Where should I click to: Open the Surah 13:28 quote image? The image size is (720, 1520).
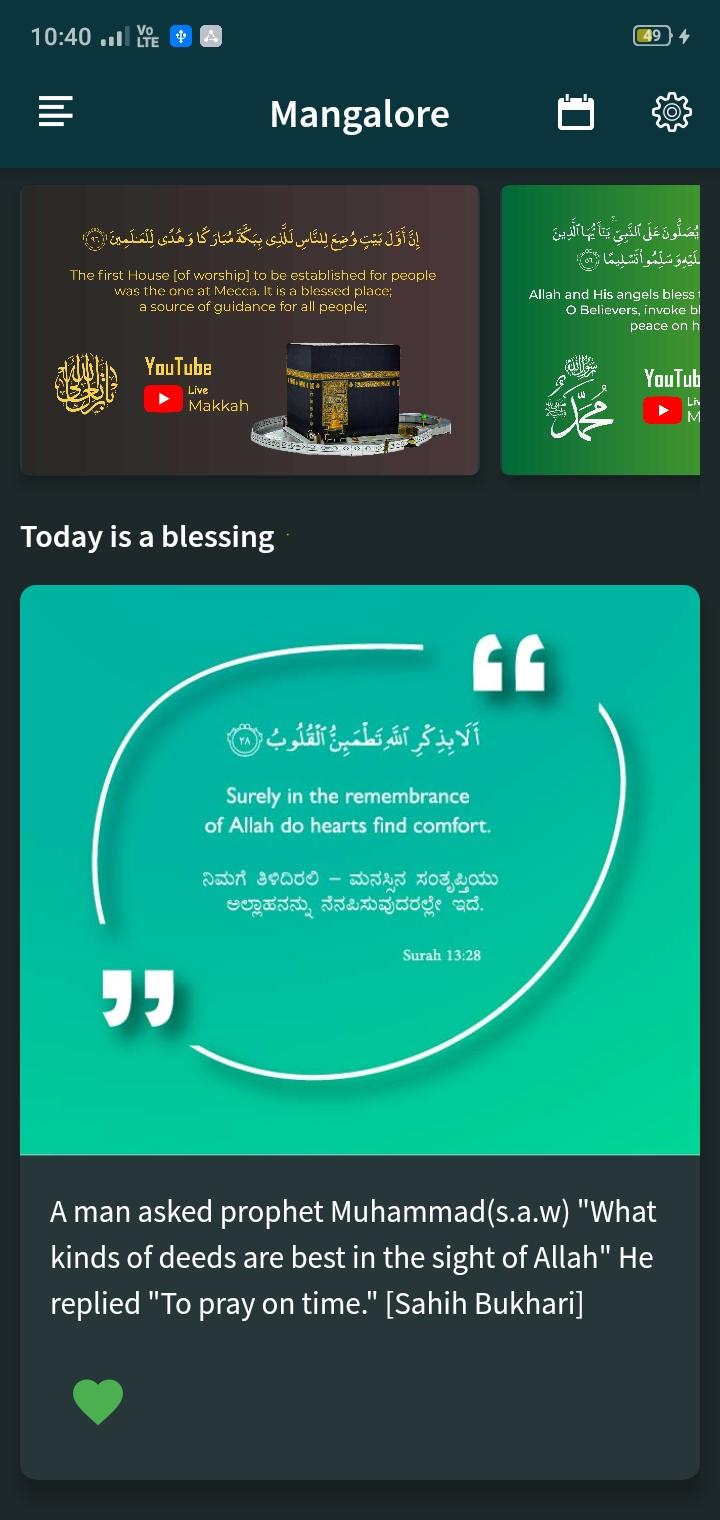(360, 870)
